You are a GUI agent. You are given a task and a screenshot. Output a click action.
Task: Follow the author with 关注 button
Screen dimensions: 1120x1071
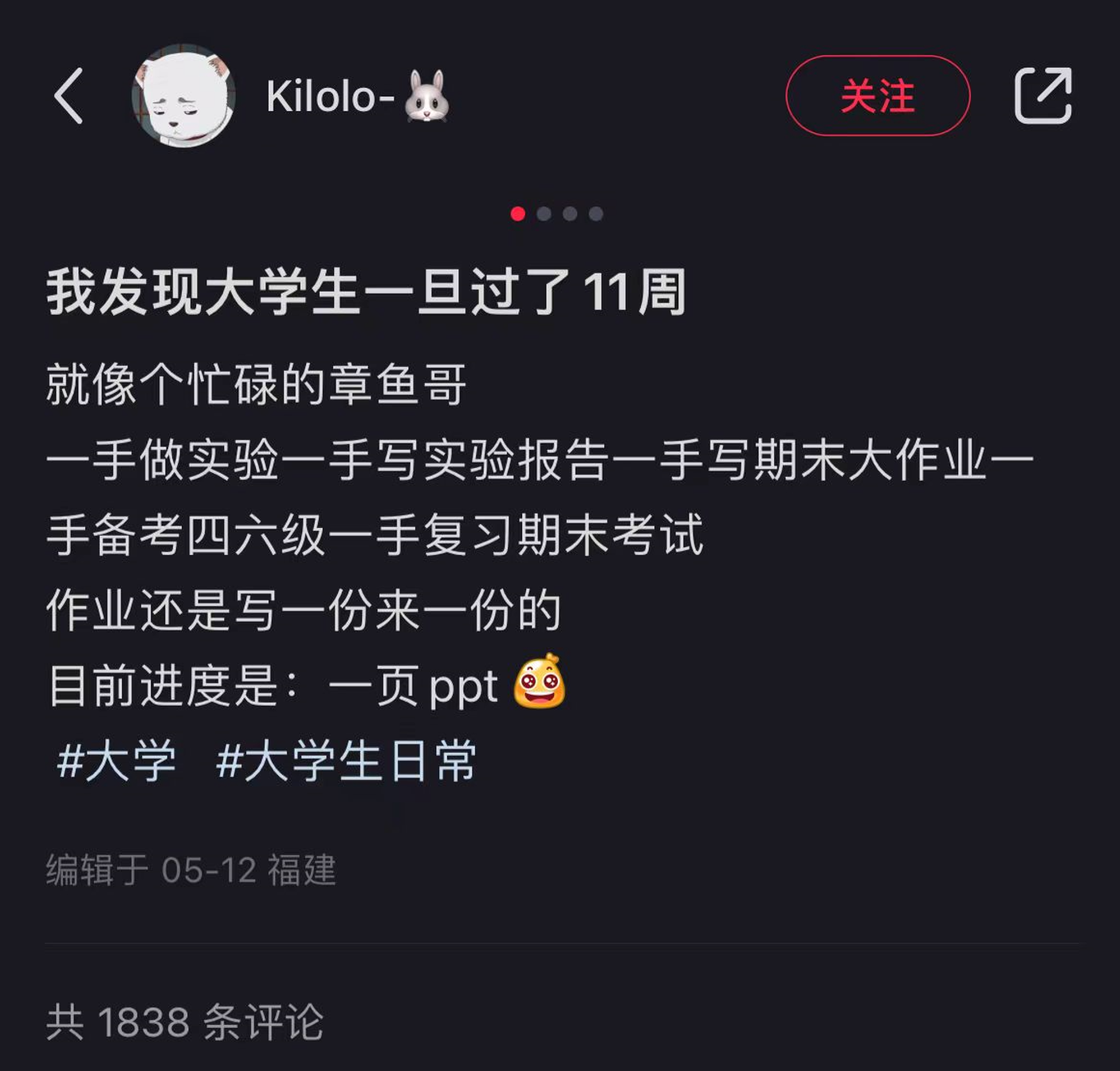coord(877,96)
